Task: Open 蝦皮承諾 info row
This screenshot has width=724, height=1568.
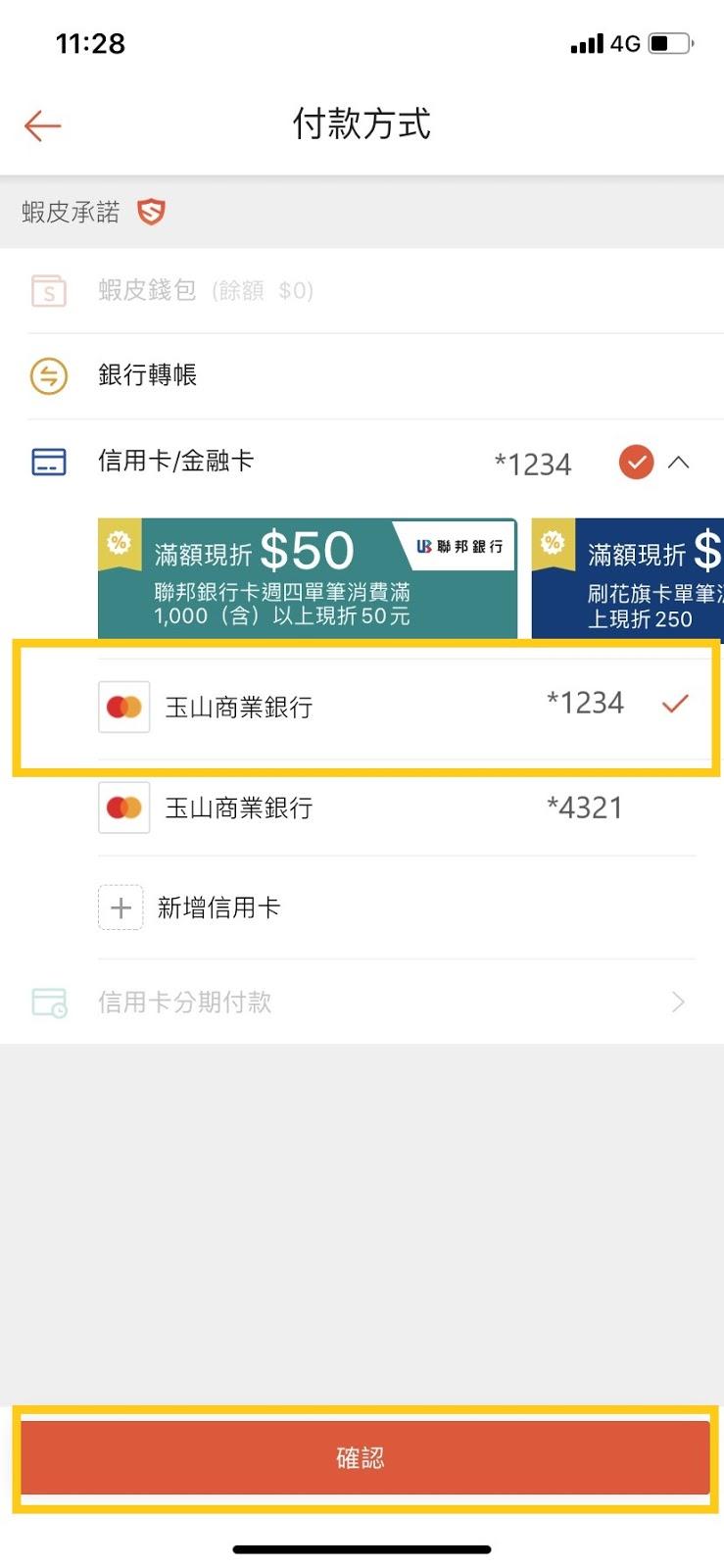Action: pyautogui.click(x=362, y=212)
